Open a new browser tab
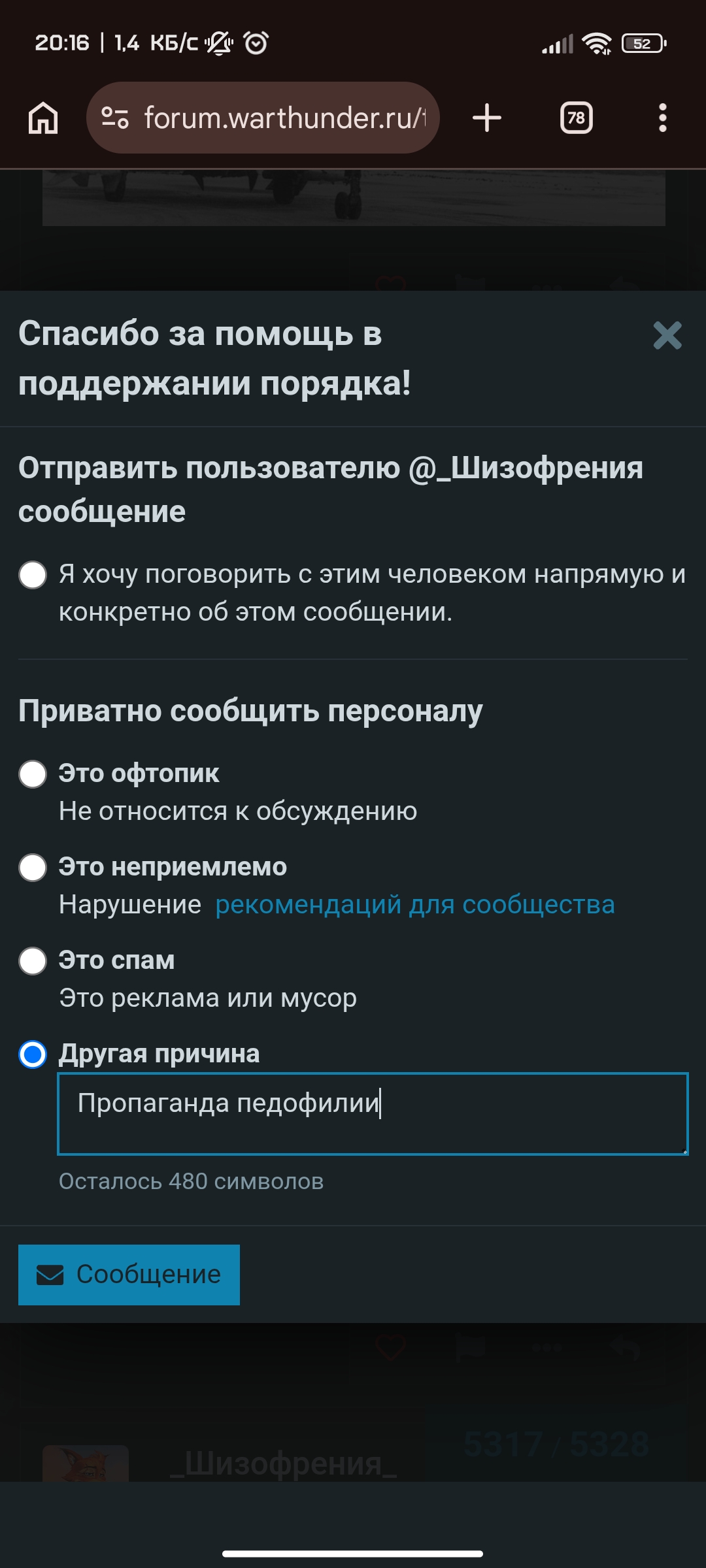706x1568 pixels. coord(486,118)
